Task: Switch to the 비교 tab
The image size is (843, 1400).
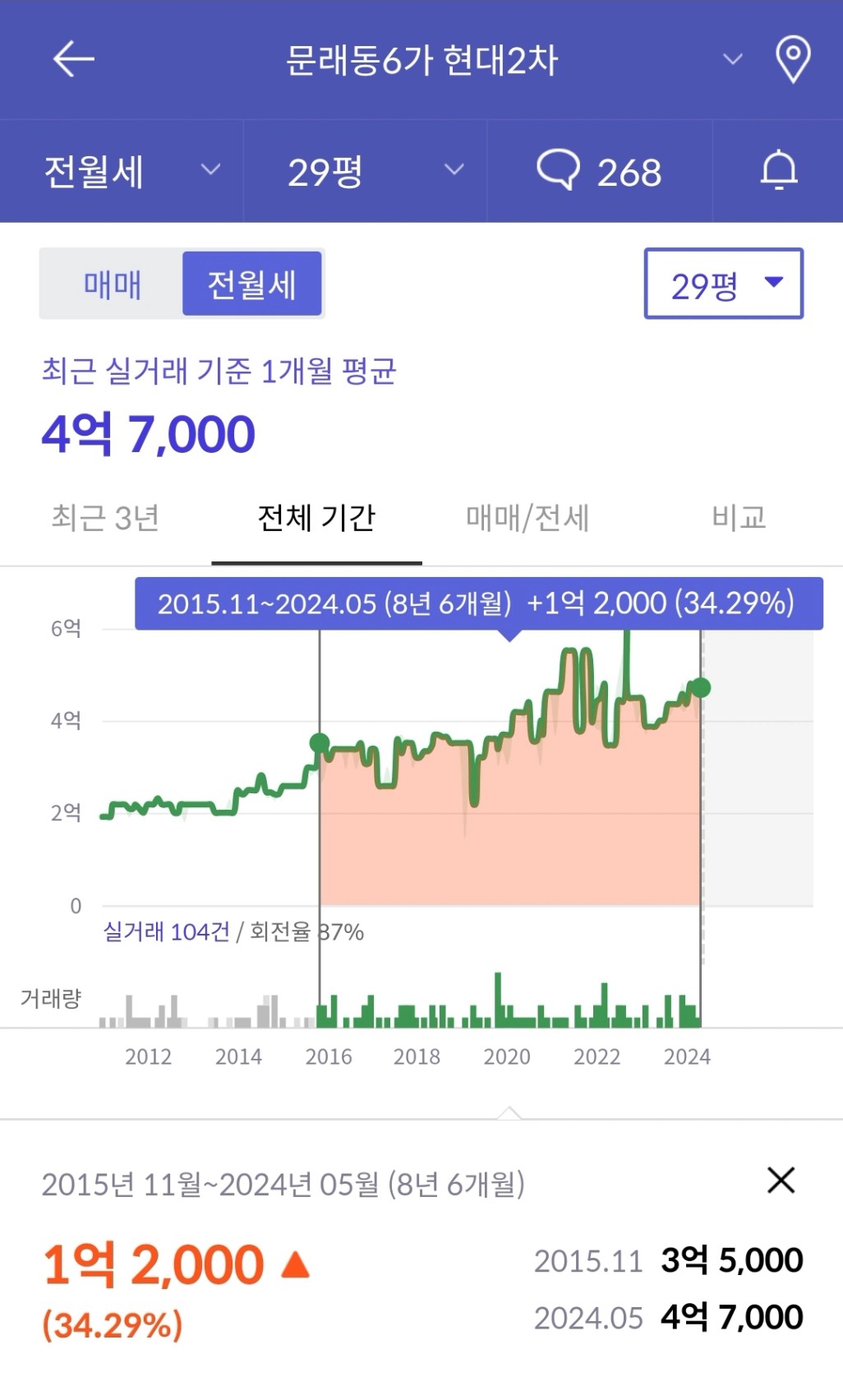Action: pos(739,519)
